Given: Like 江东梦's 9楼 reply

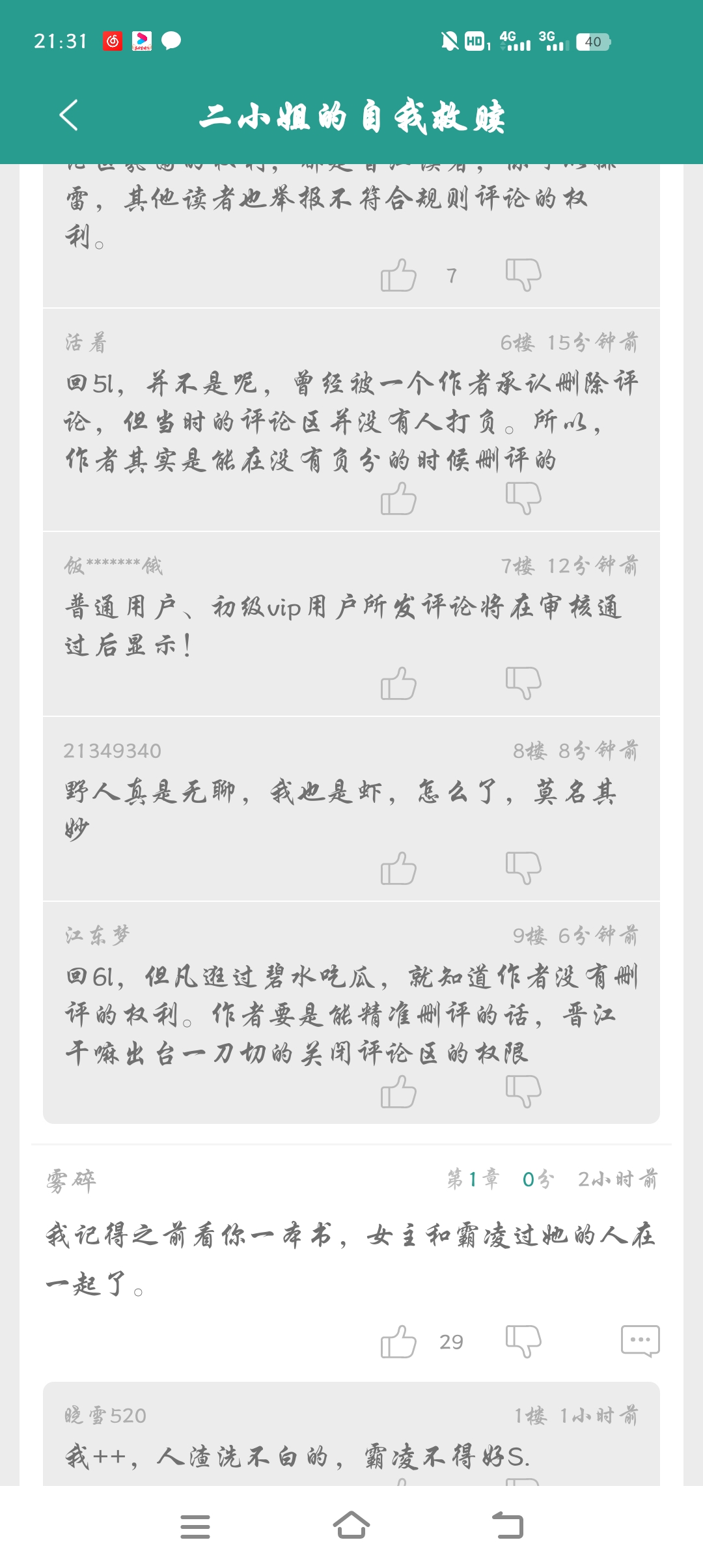Looking at the screenshot, I should coord(398,1091).
